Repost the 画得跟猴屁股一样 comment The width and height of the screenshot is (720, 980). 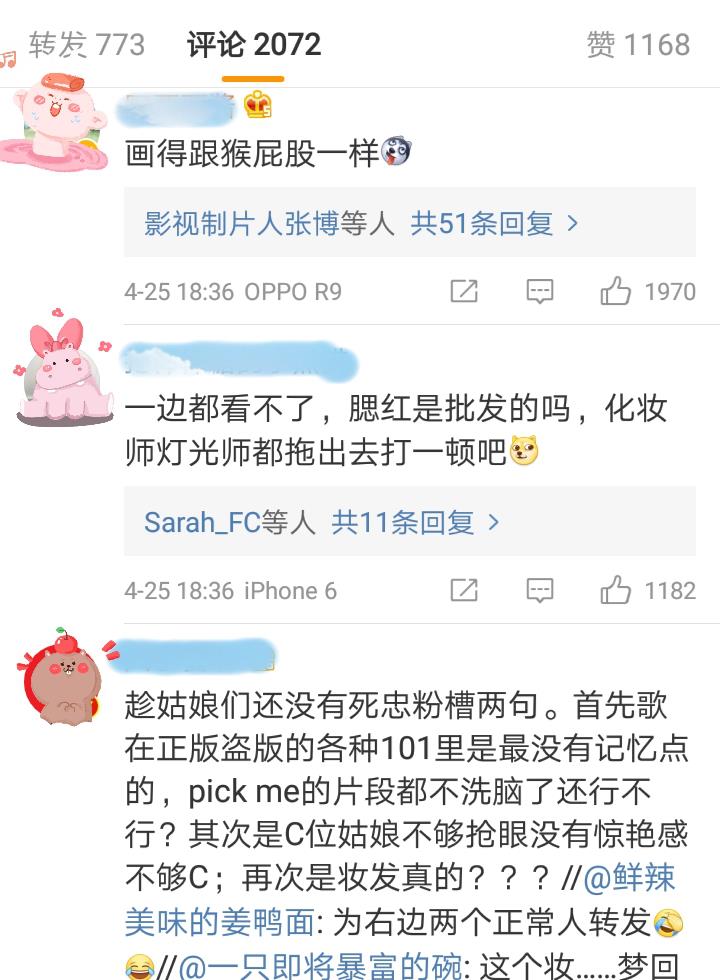(464, 291)
